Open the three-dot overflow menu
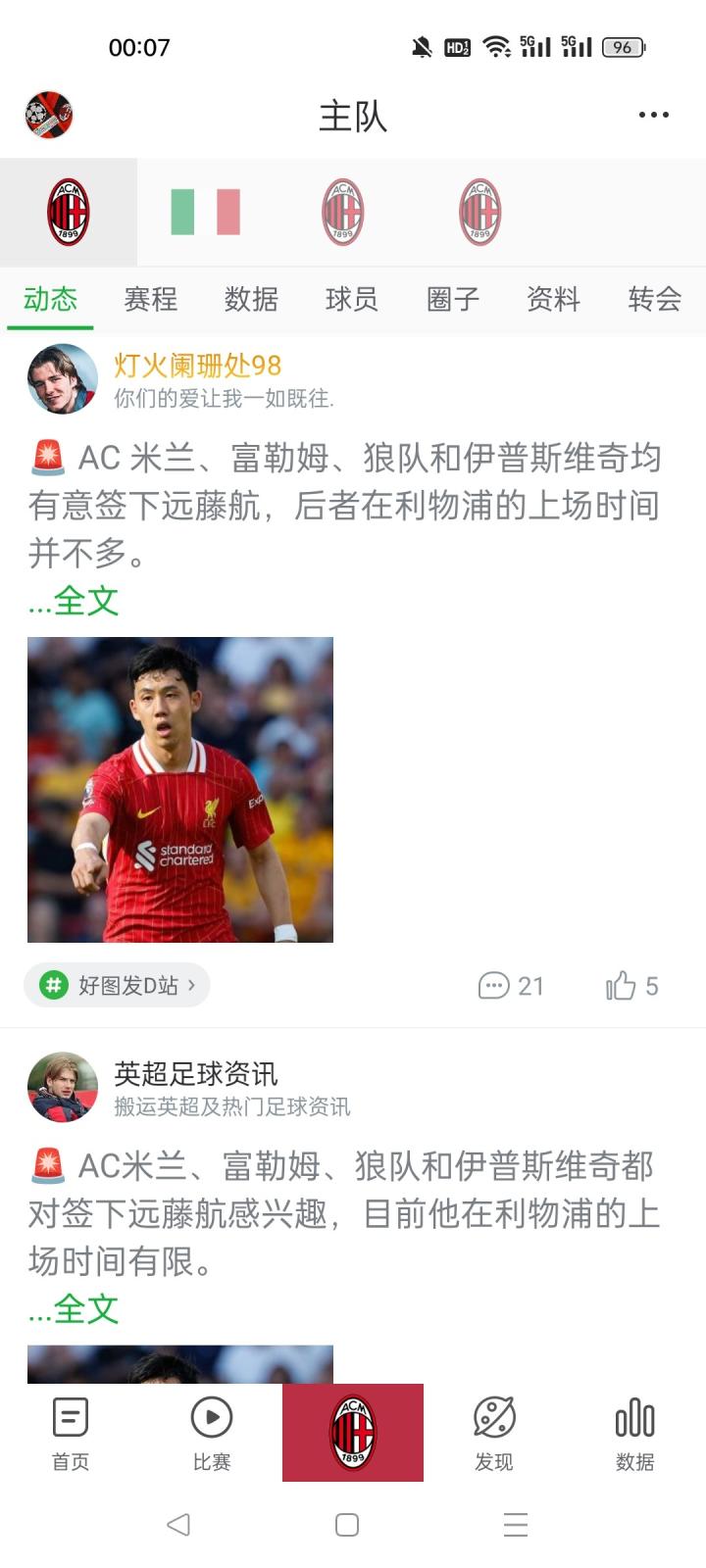 coord(653,115)
